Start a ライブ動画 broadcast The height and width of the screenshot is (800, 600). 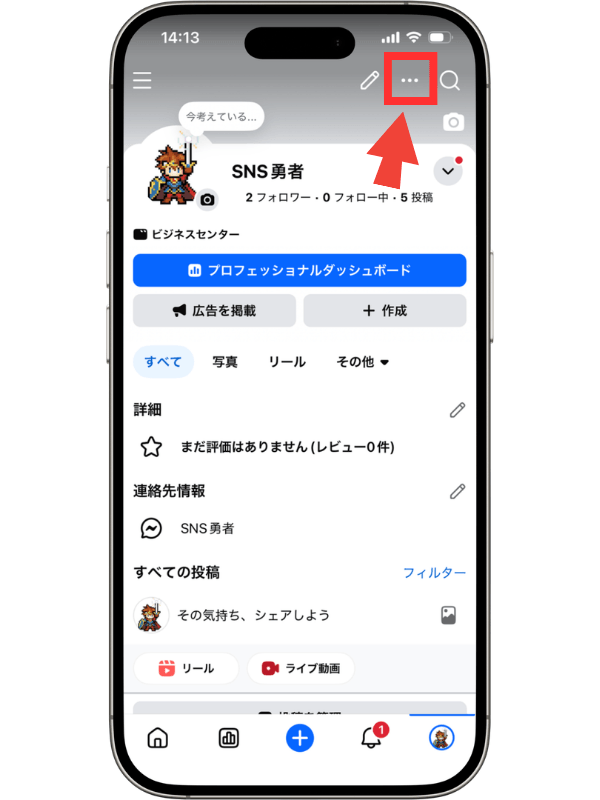tap(301, 668)
